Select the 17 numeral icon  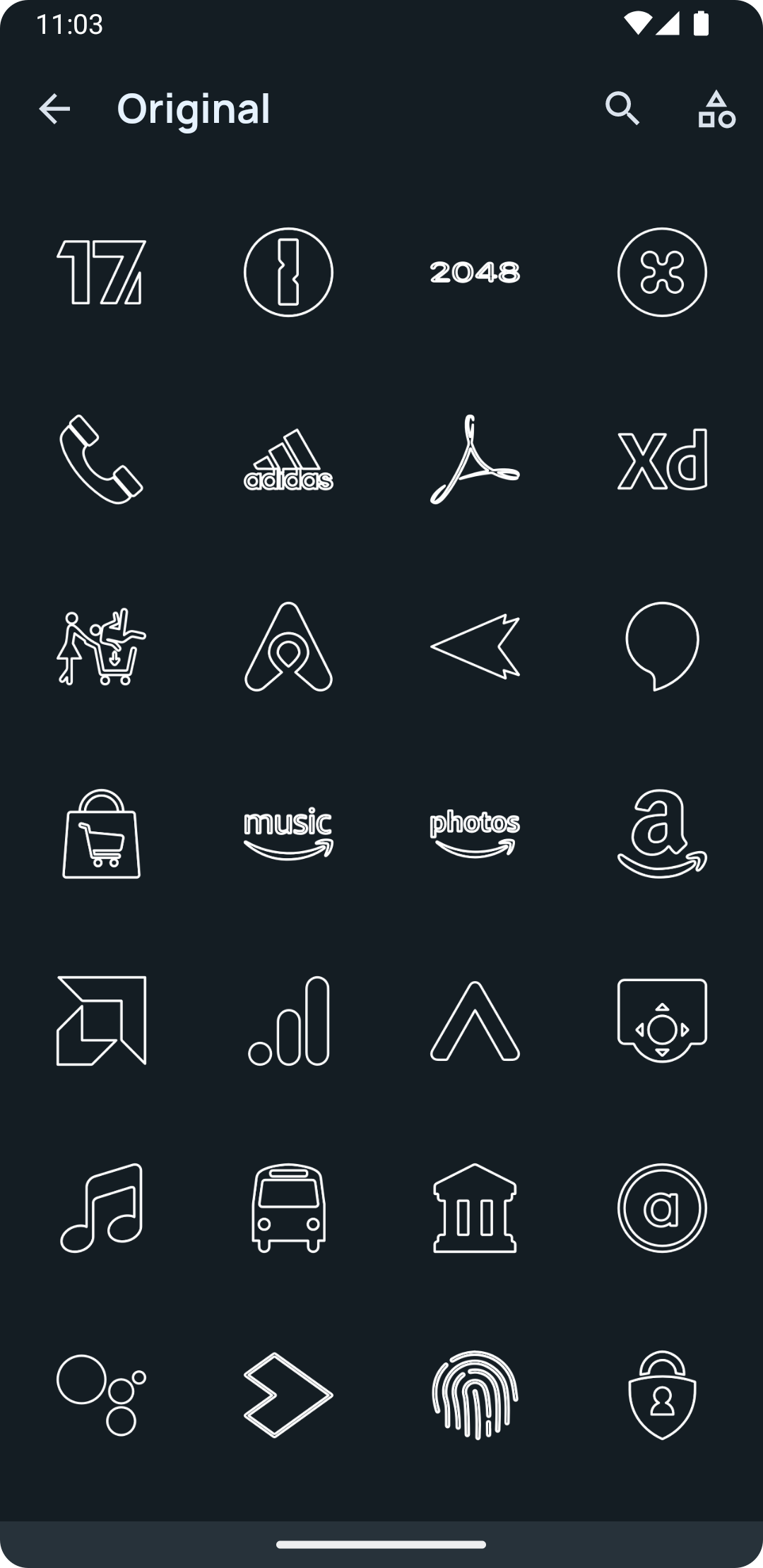click(x=101, y=273)
